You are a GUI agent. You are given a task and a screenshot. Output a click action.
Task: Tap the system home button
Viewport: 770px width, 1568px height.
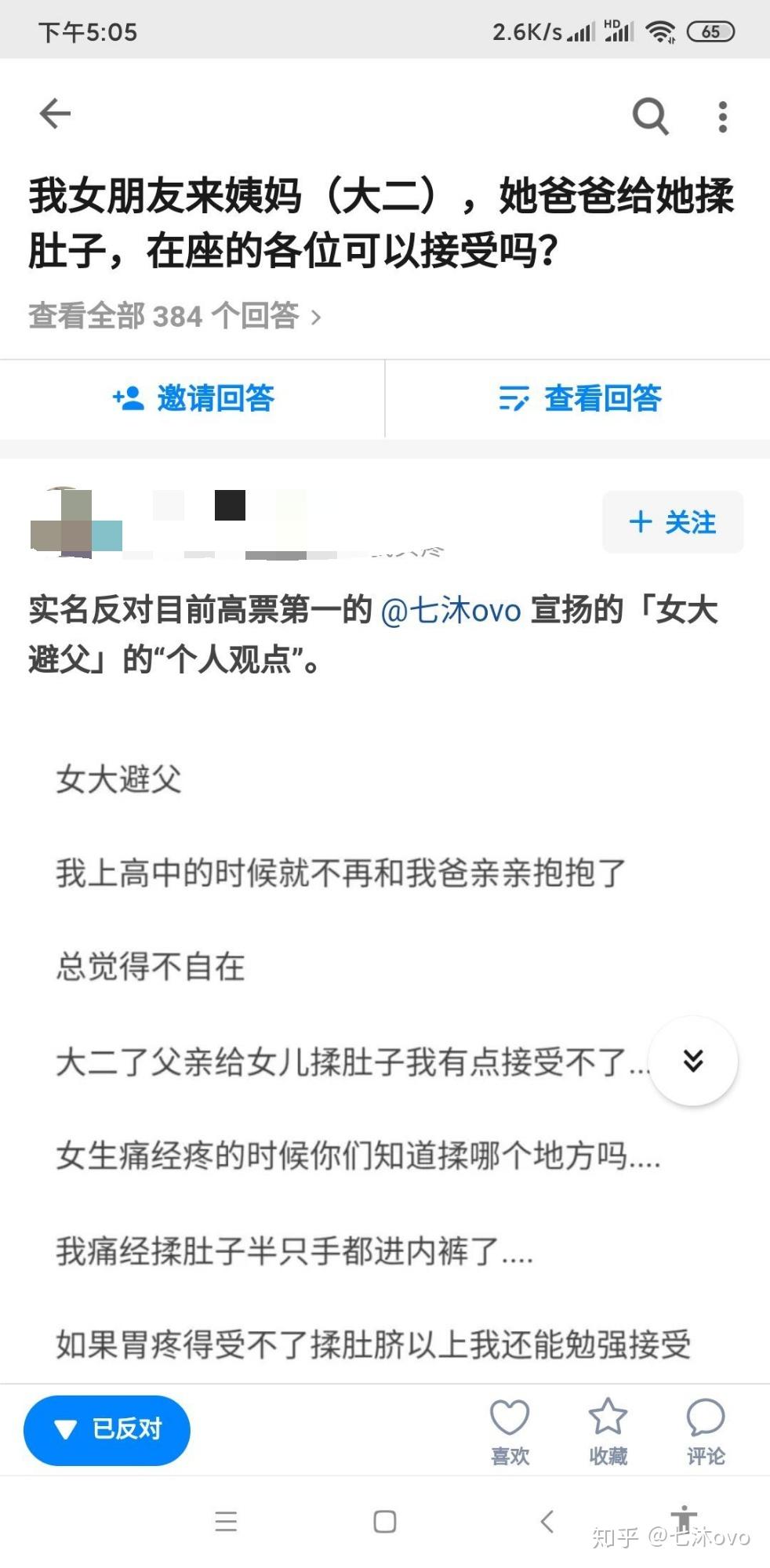384,1522
